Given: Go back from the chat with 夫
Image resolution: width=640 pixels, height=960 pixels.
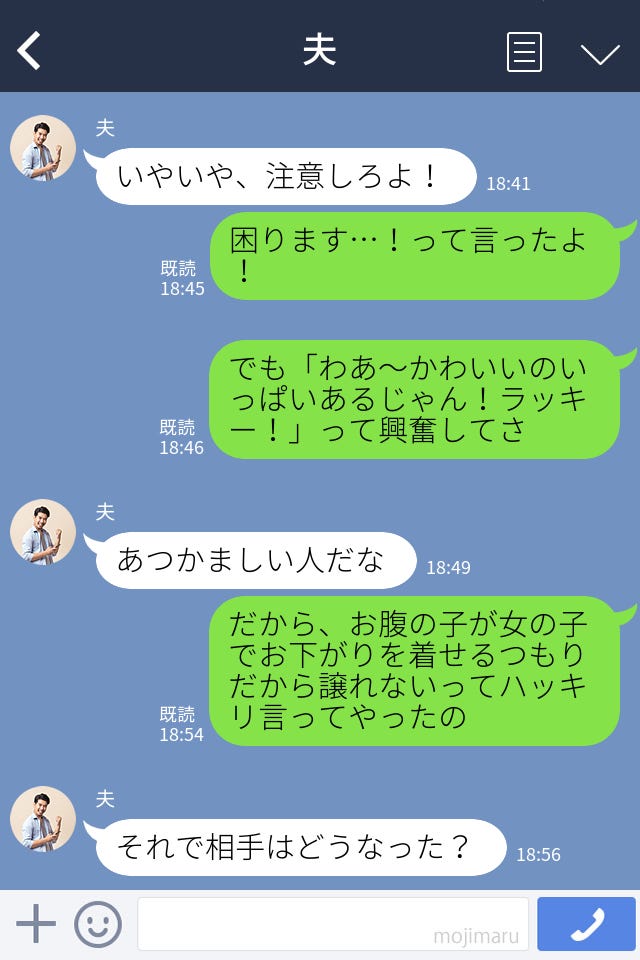Looking at the screenshot, I should (30, 50).
